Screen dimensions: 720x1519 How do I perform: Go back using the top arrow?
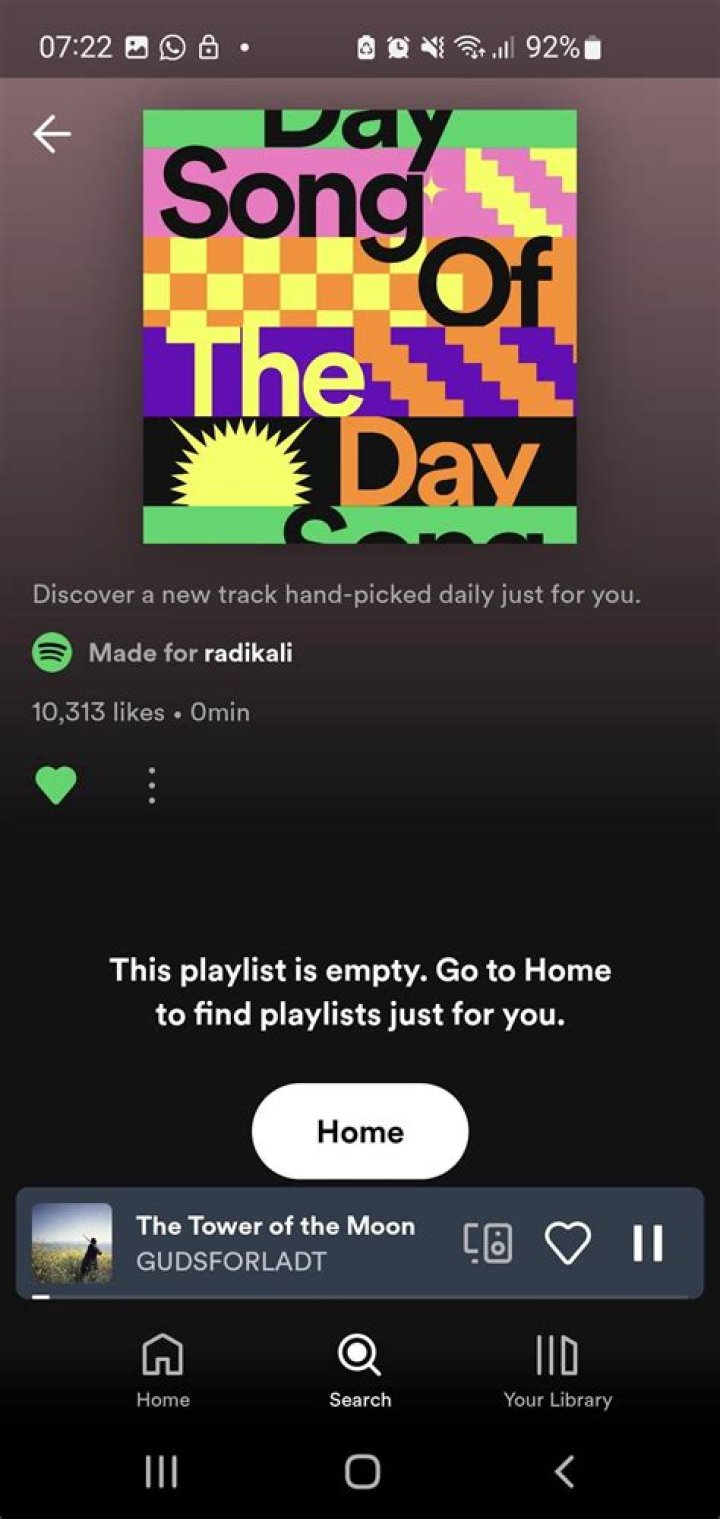click(x=51, y=134)
